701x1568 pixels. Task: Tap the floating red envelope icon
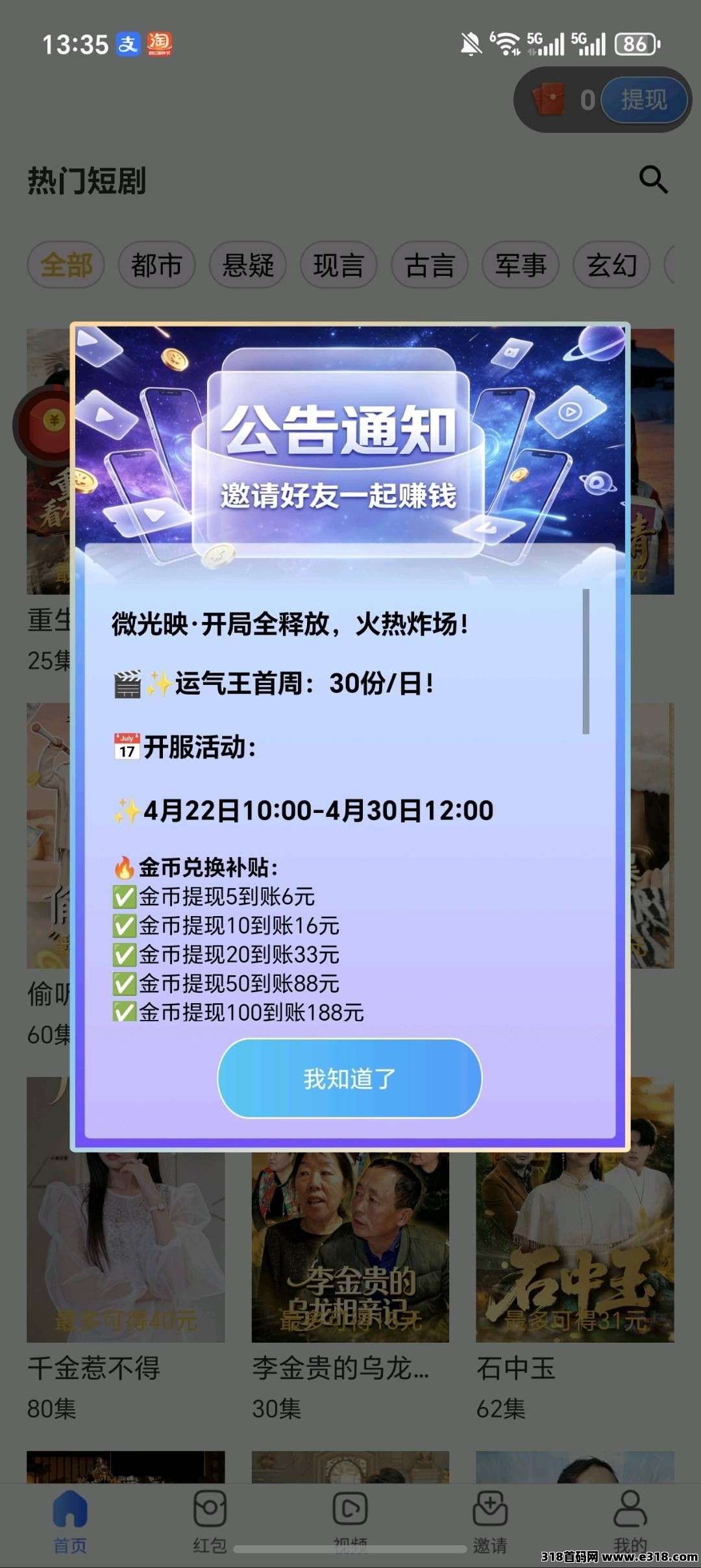[x=44, y=423]
